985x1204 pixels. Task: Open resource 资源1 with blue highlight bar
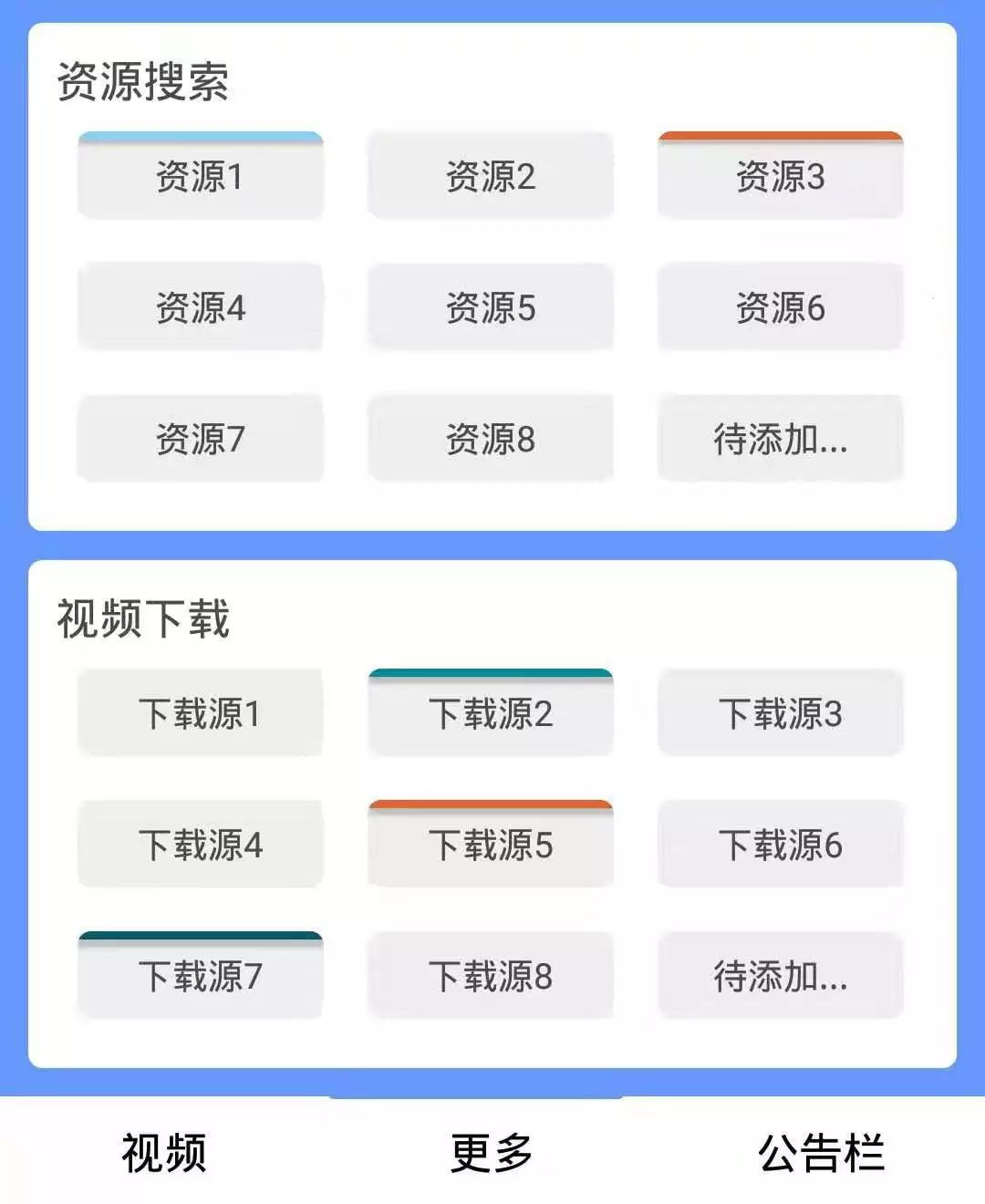tap(201, 178)
